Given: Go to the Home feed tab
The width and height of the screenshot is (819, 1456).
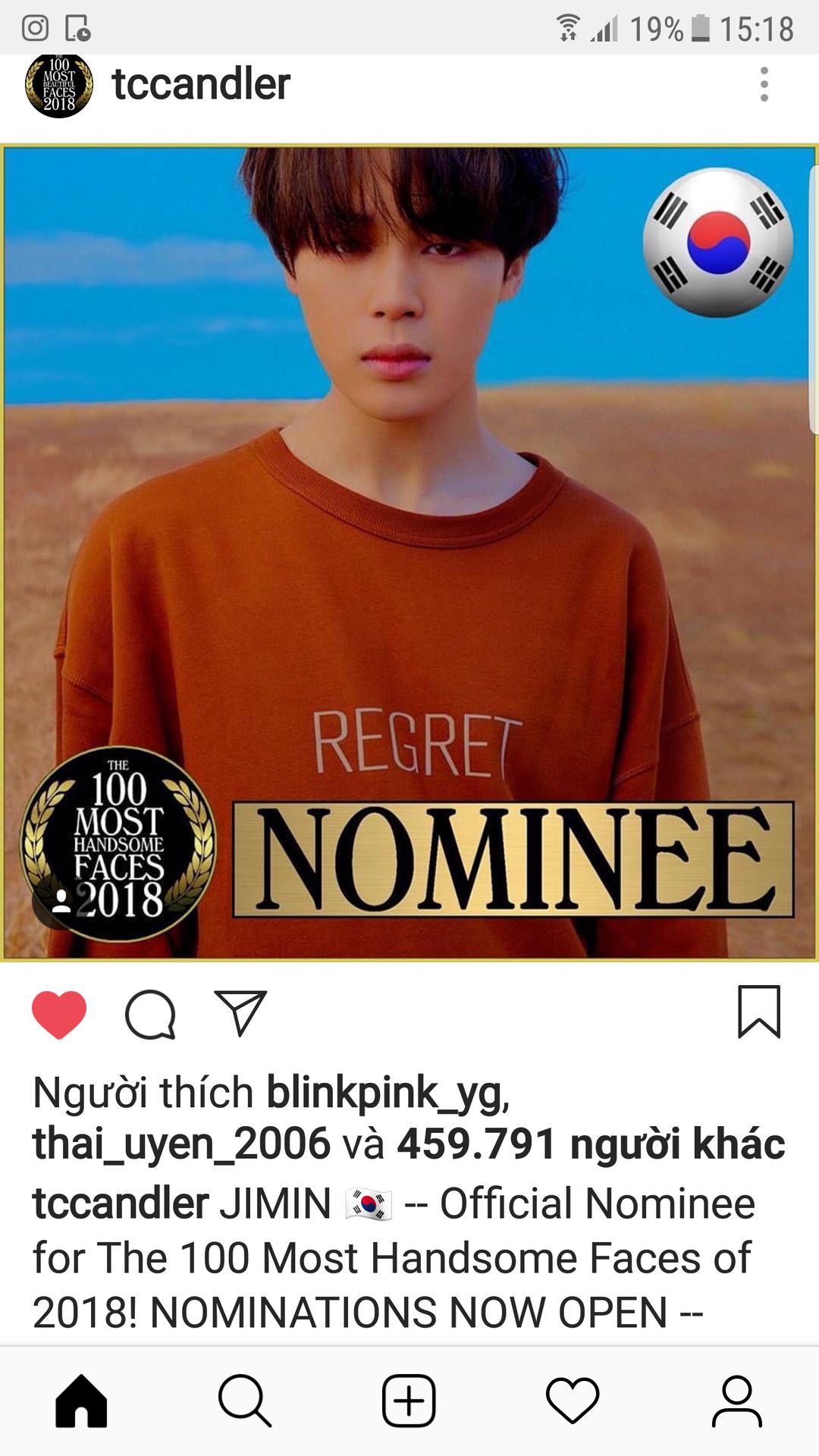Looking at the screenshot, I should click(81, 1401).
